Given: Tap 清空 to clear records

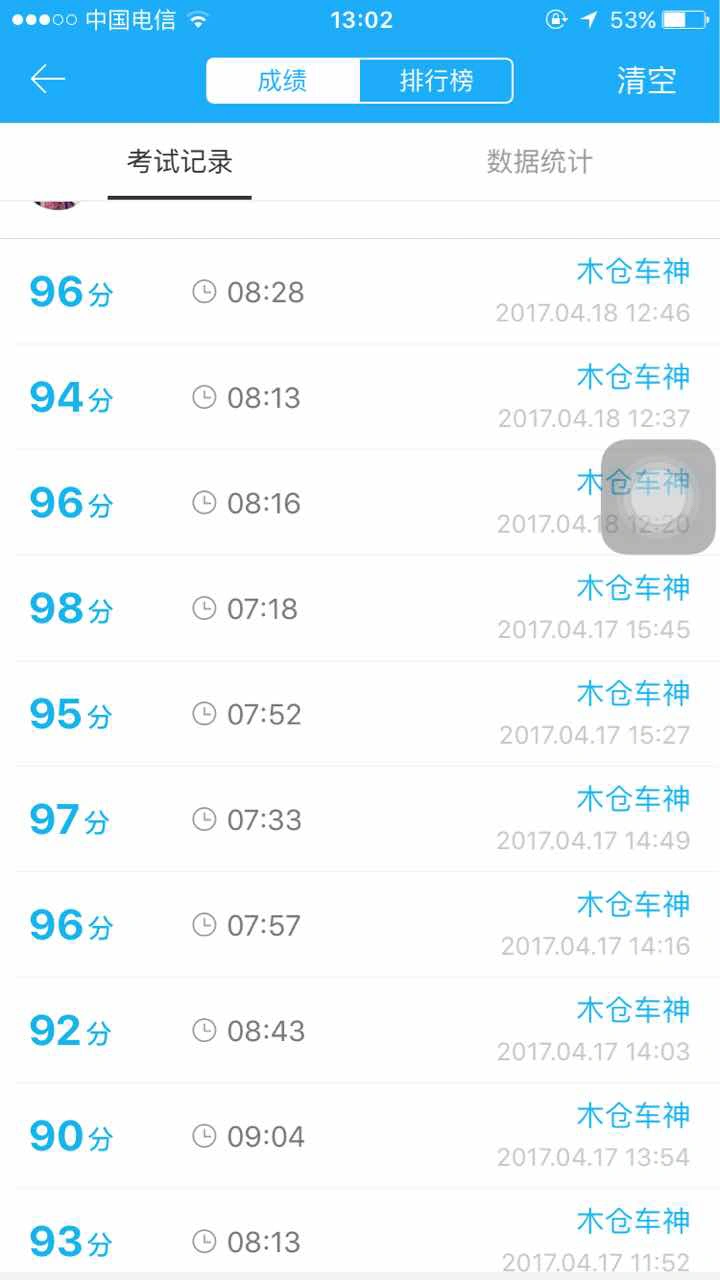Looking at the screenshot, I should point(647,81).
